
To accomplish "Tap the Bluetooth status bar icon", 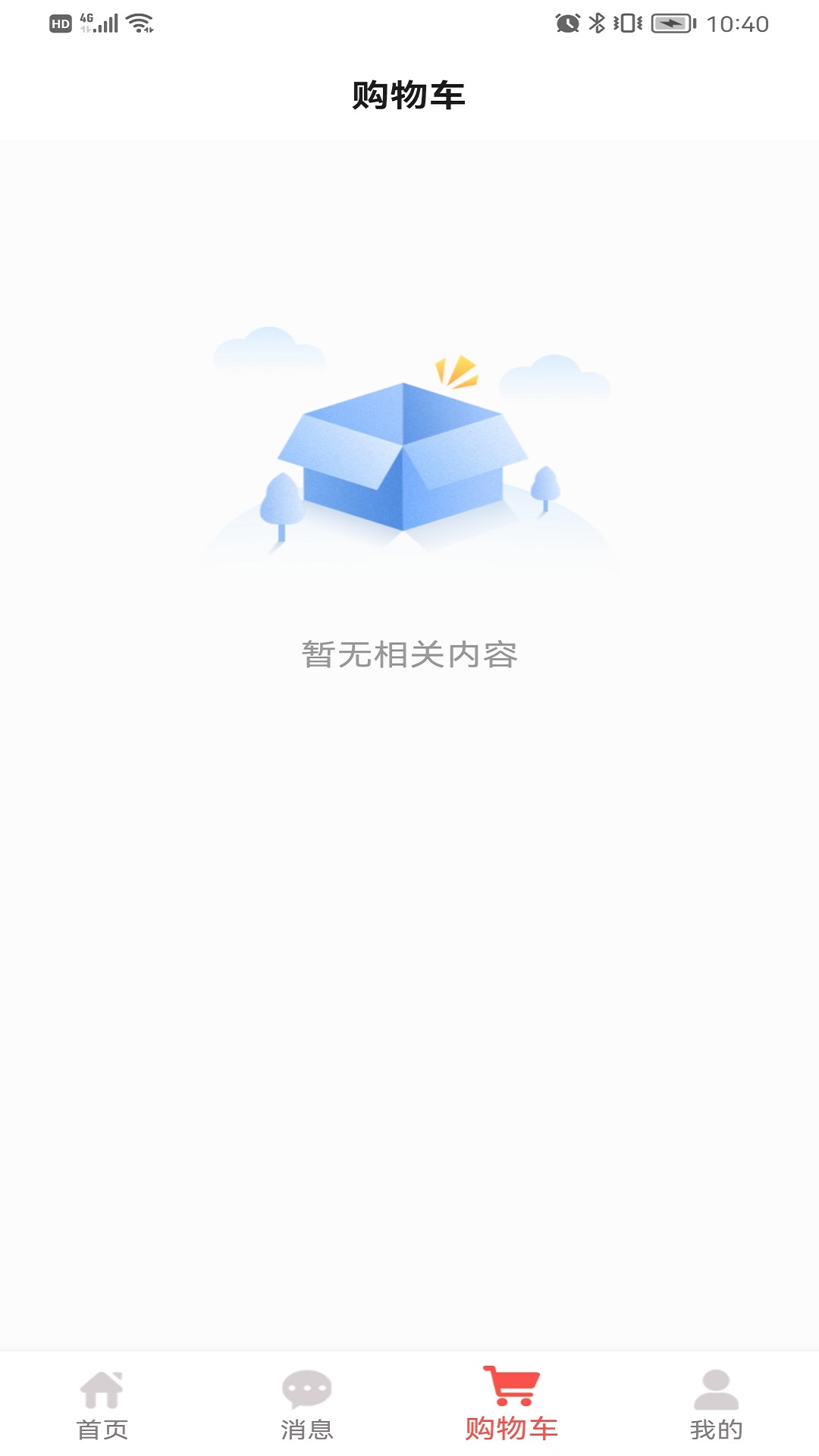I will click(595, 23).
